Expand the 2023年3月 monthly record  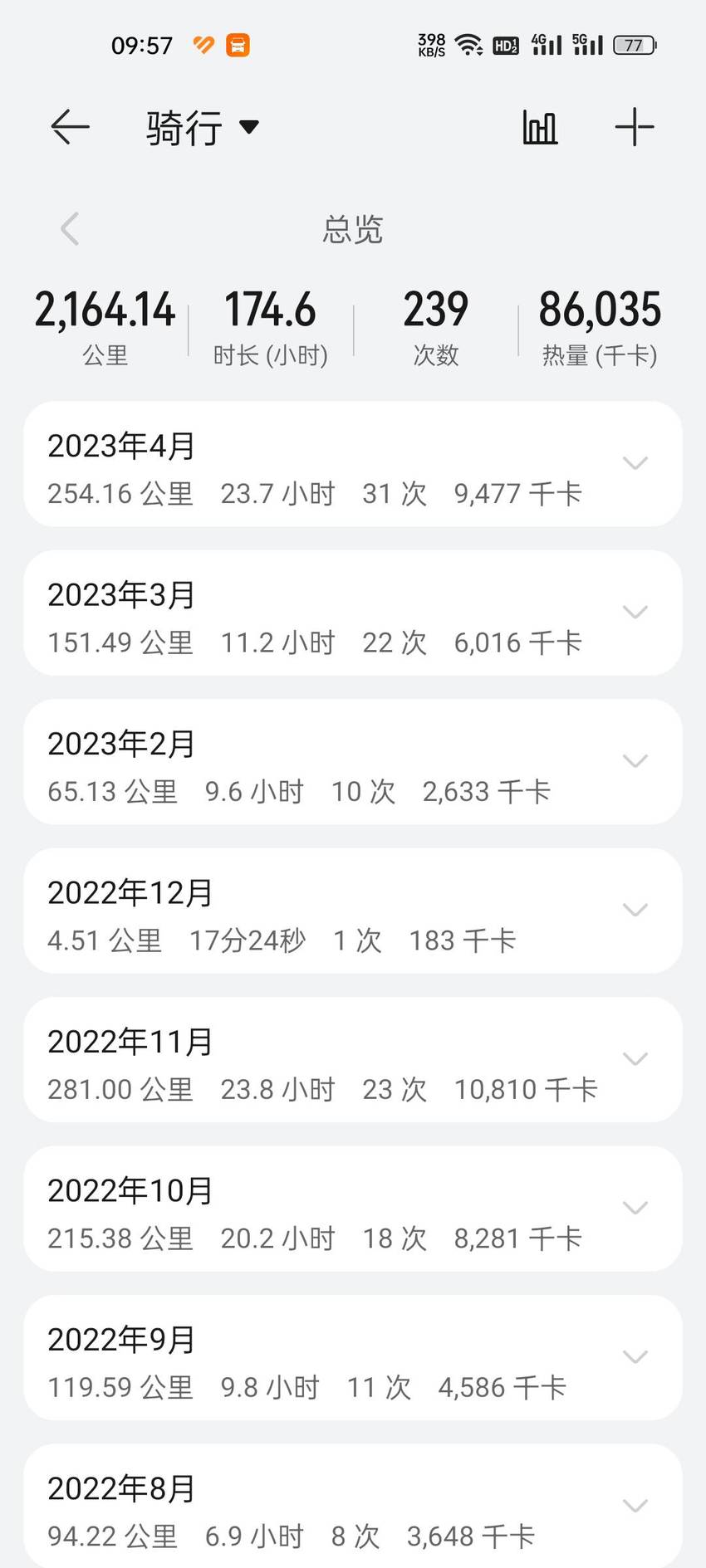[x=353, y=613]
